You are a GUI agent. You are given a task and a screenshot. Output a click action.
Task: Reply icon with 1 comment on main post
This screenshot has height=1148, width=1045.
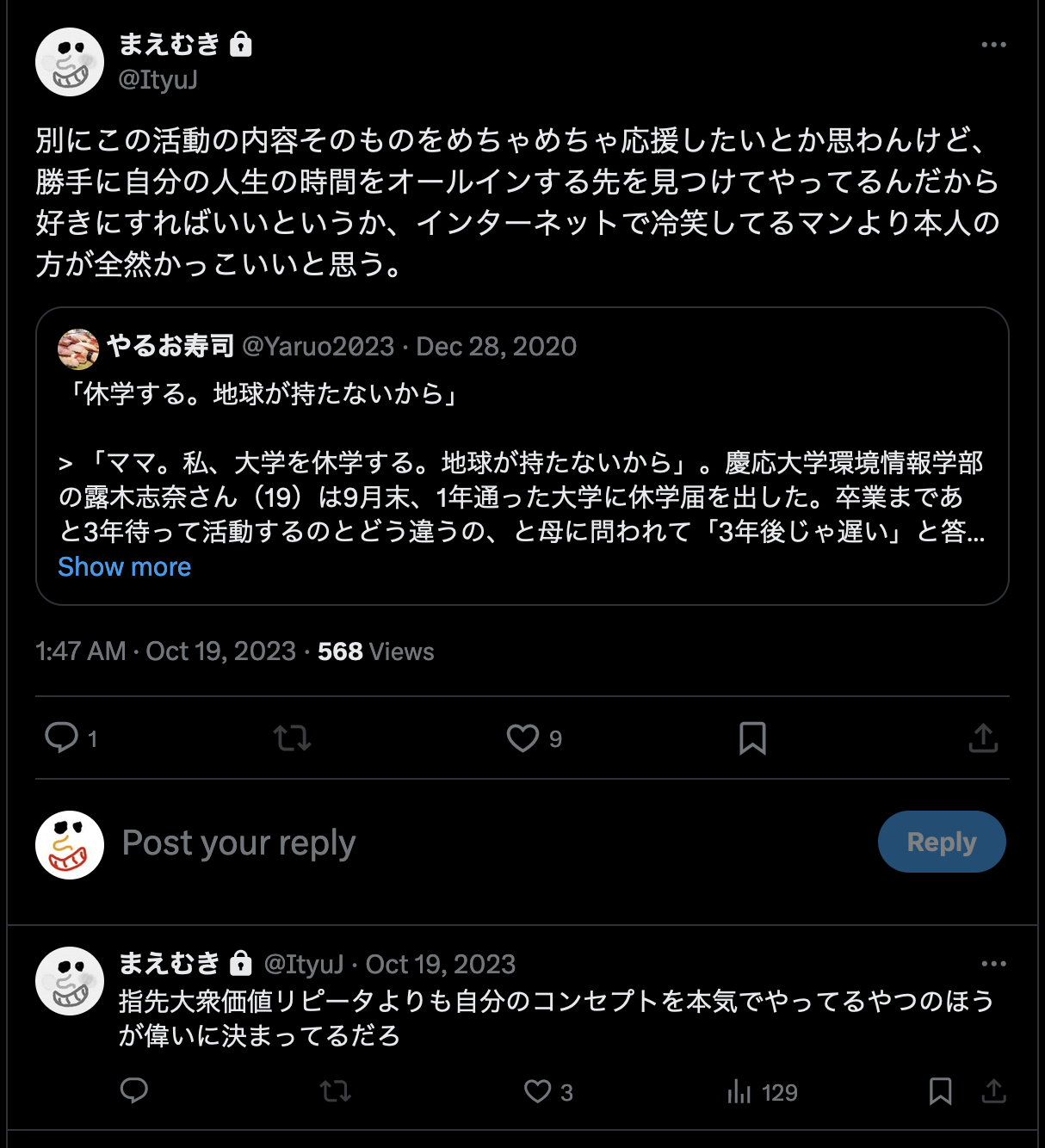[x=62, y=738]
